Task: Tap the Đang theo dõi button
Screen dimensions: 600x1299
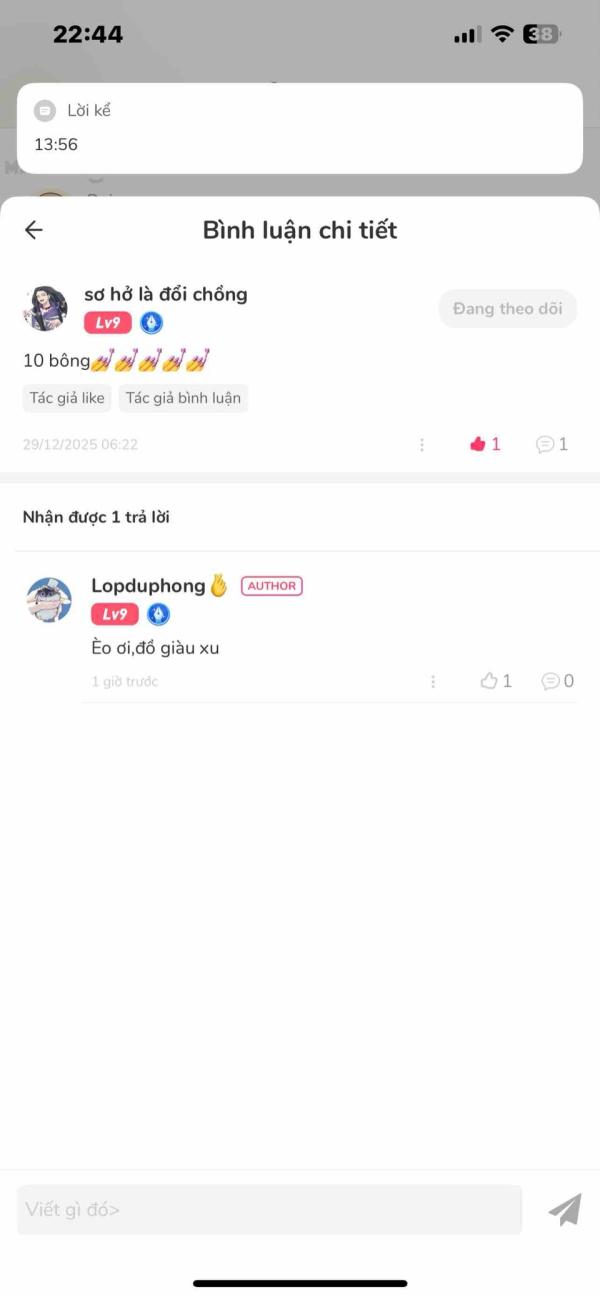Action: (507, 309)
